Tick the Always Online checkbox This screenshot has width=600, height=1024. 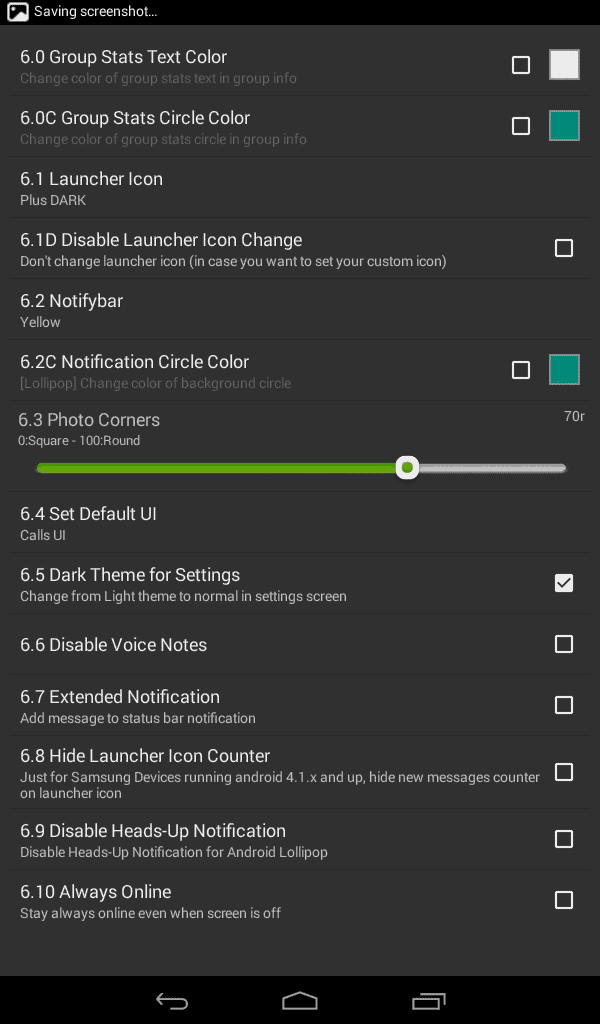(x=563, y=900)
